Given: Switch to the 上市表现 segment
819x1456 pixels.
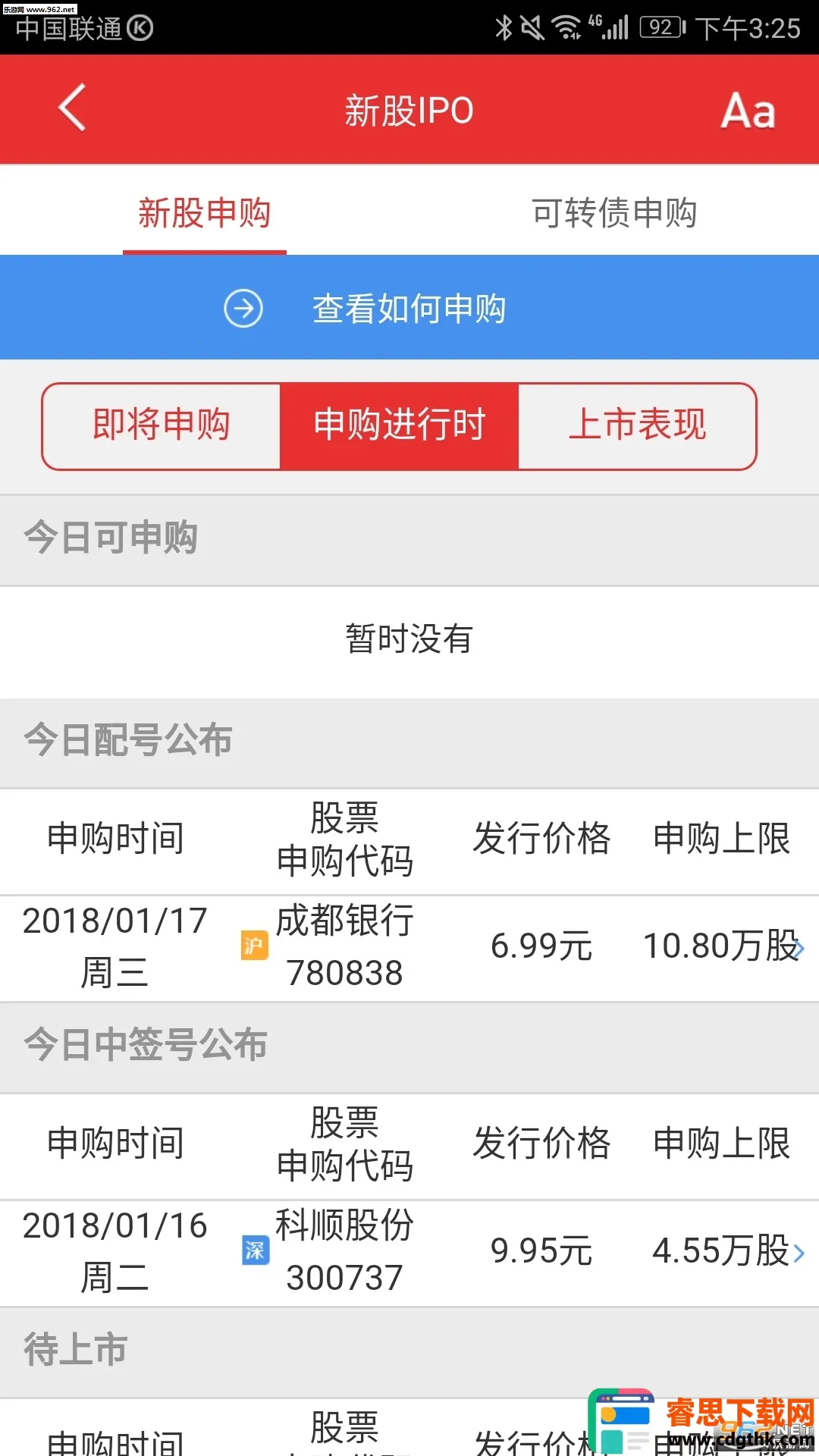Looking at the screenshot, I should [637, 425].
